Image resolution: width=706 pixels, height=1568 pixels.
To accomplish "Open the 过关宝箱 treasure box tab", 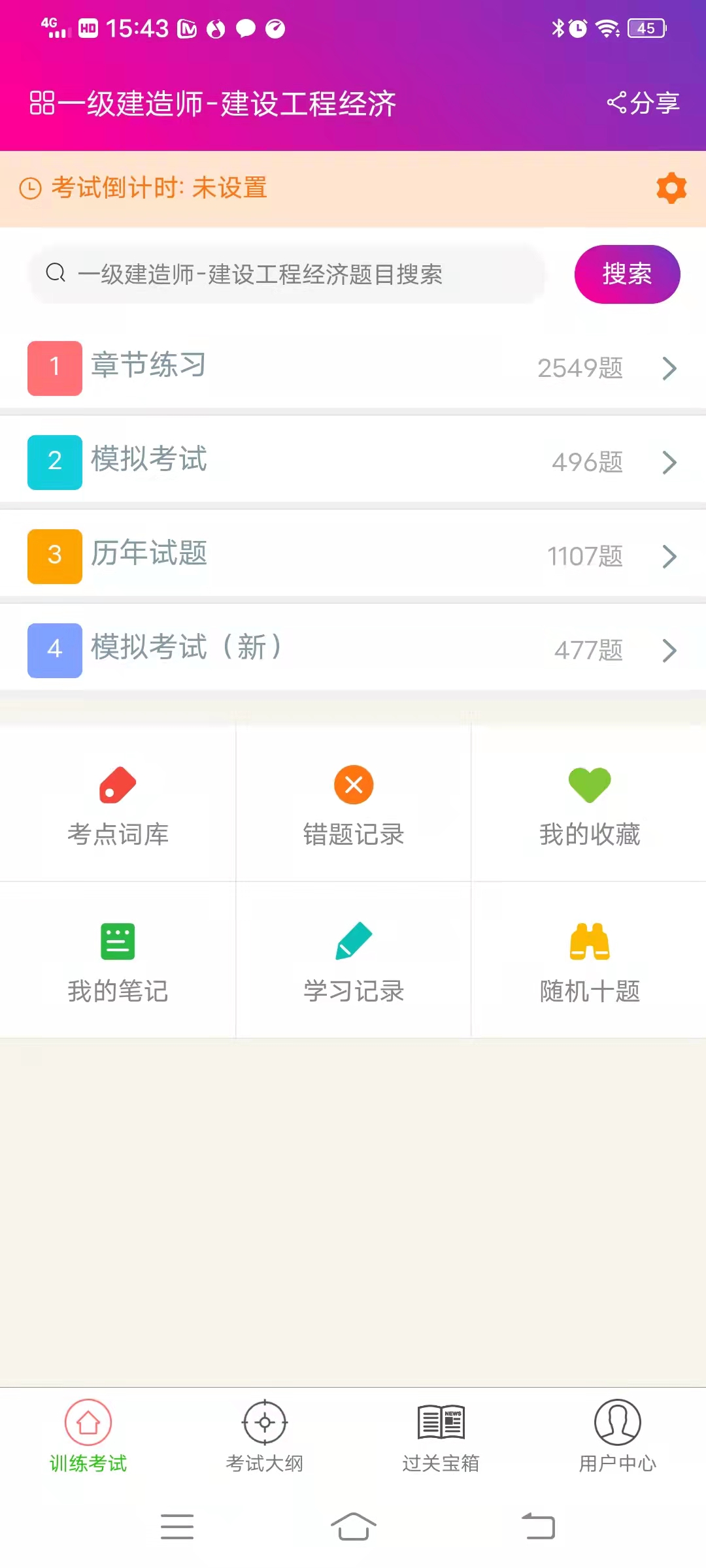I will click(x=441, y=1444).
